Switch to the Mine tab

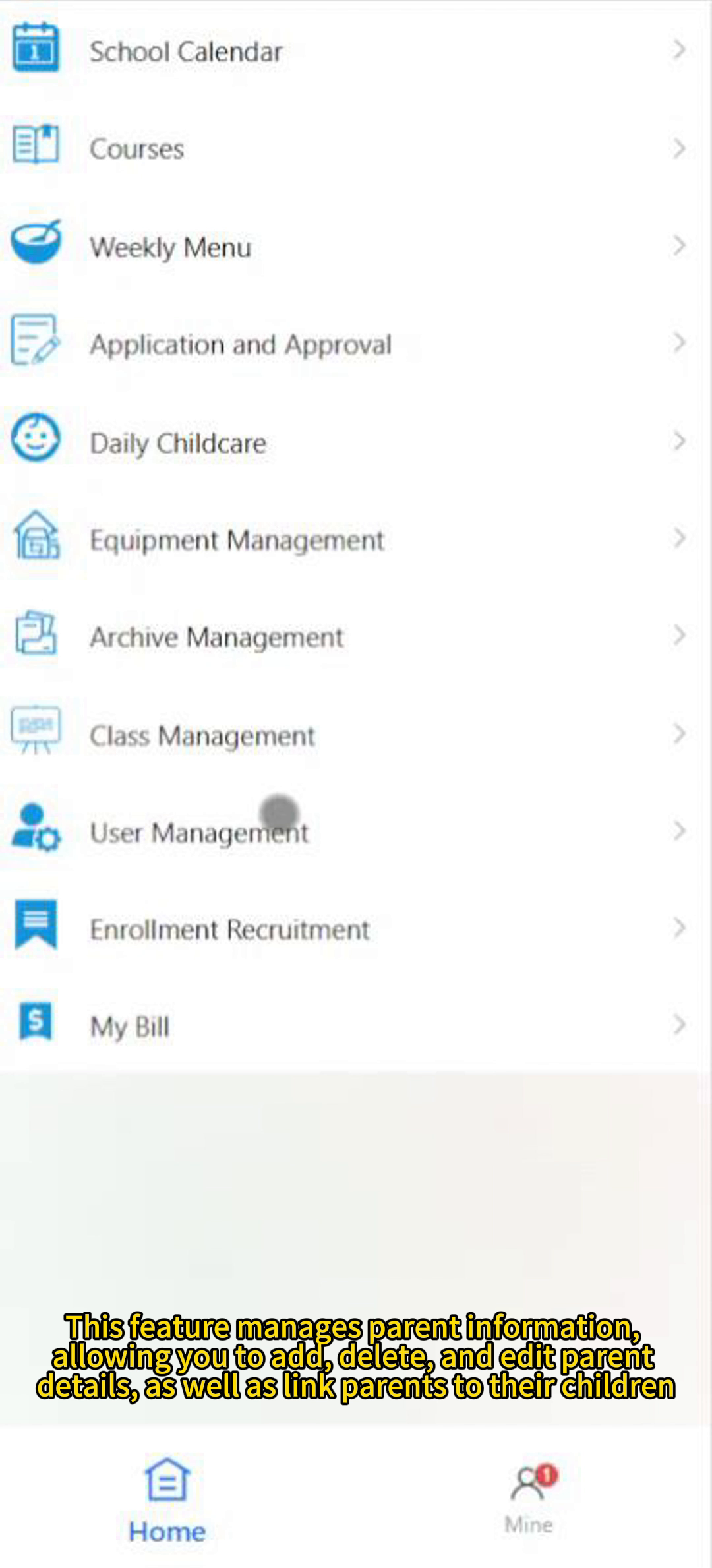pos(529,1499)
